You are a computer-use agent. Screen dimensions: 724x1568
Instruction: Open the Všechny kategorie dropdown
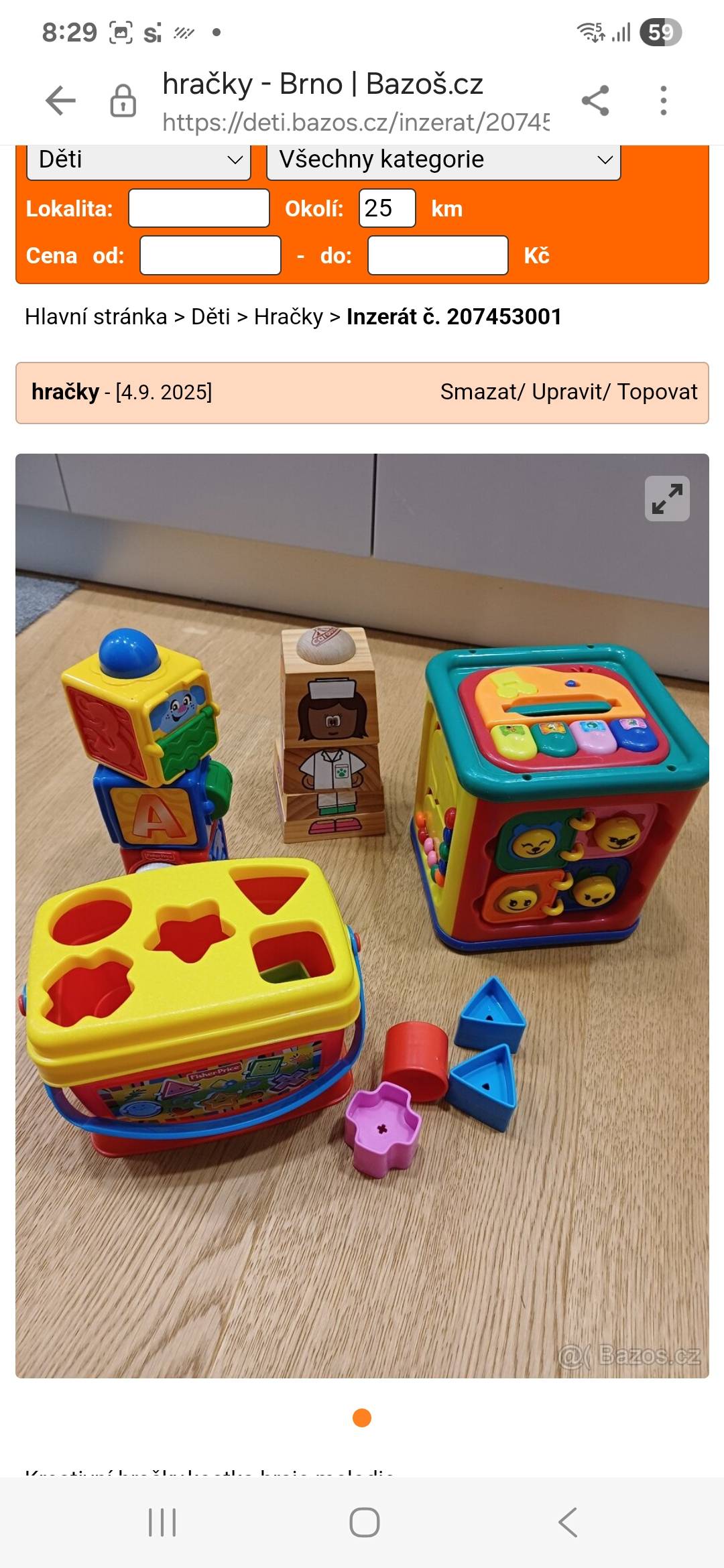(443, 160)
